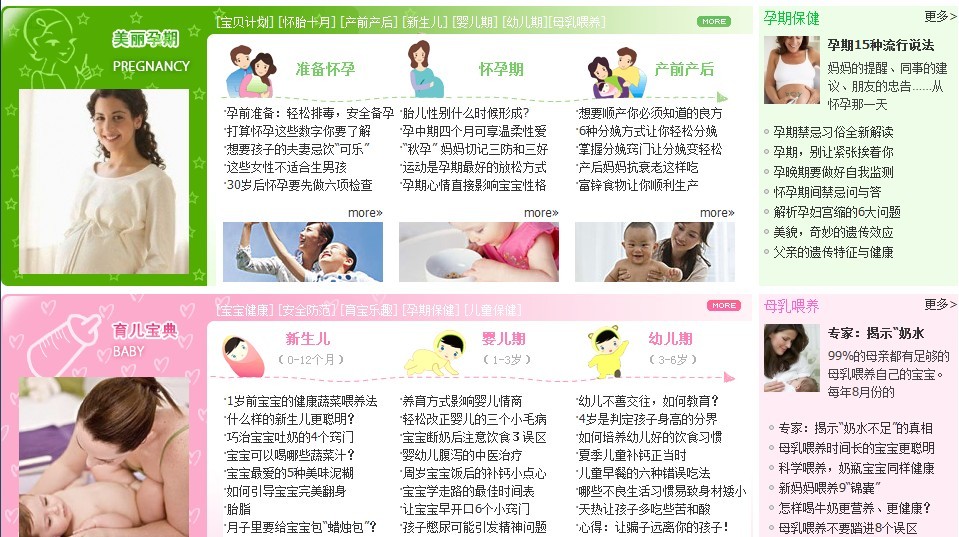Image resolution: width=959 pixels, height=537 pixels.
Task: Open more articles under 准备怀孕
Action: pyautogui.click(x=365, y=212)
